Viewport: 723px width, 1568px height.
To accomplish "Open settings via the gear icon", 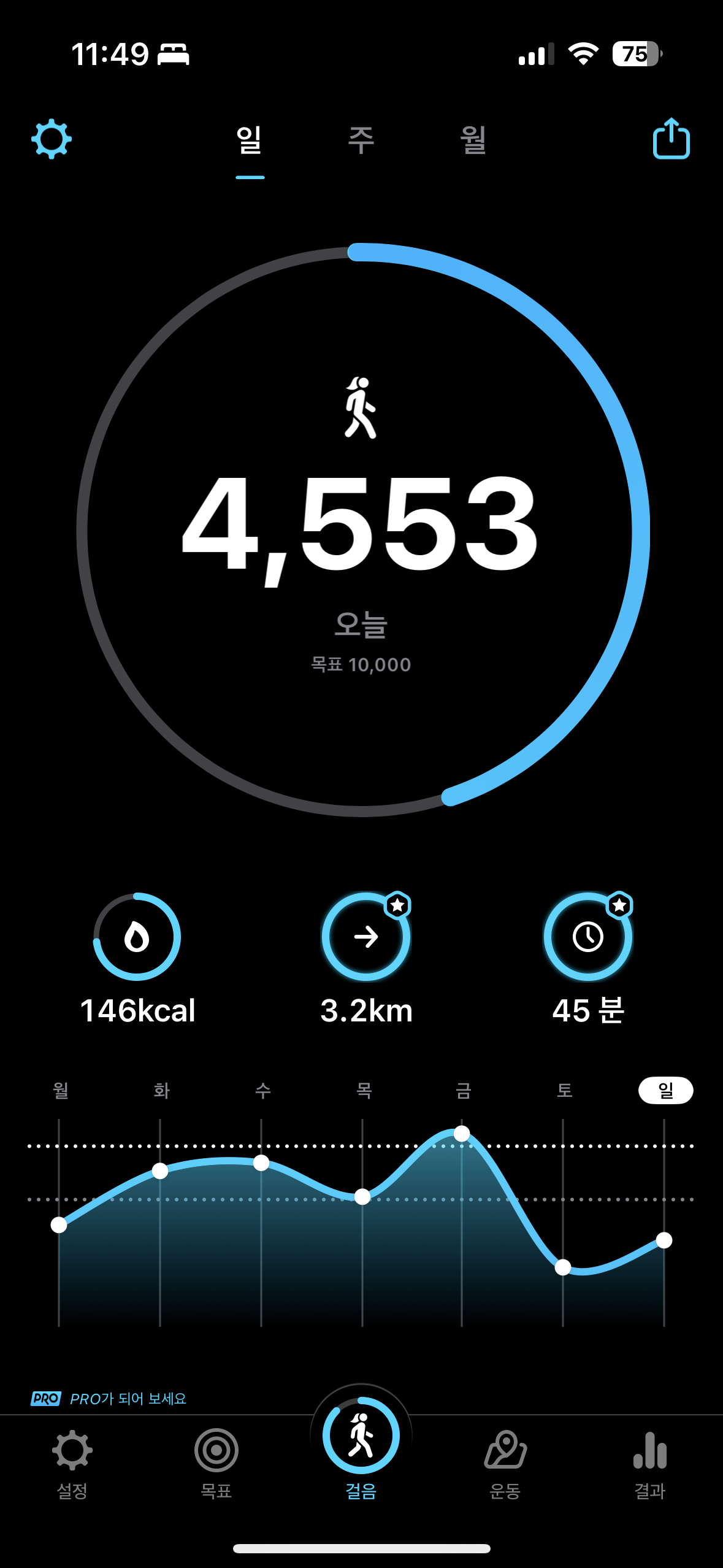I will (x=52, y=139).
